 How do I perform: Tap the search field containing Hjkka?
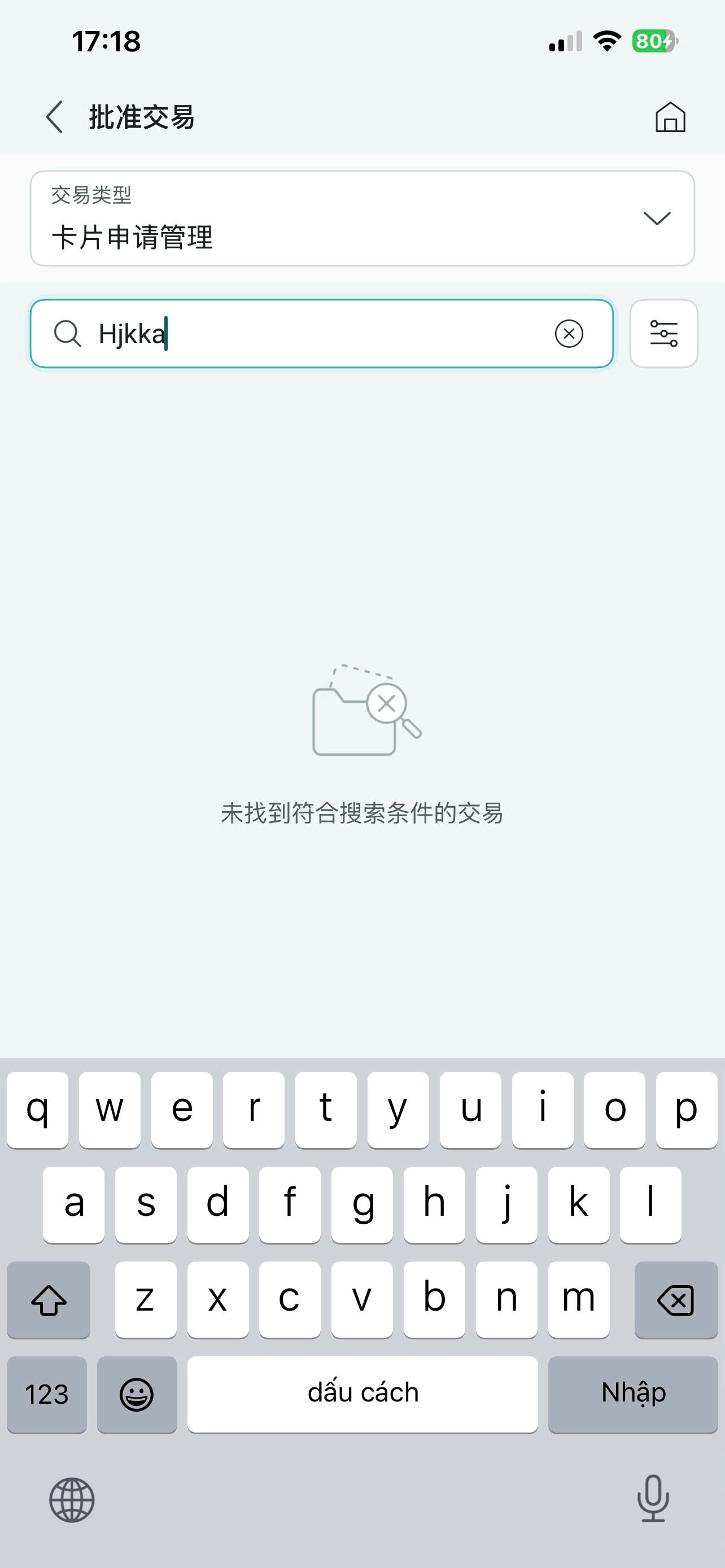(321, 334)
